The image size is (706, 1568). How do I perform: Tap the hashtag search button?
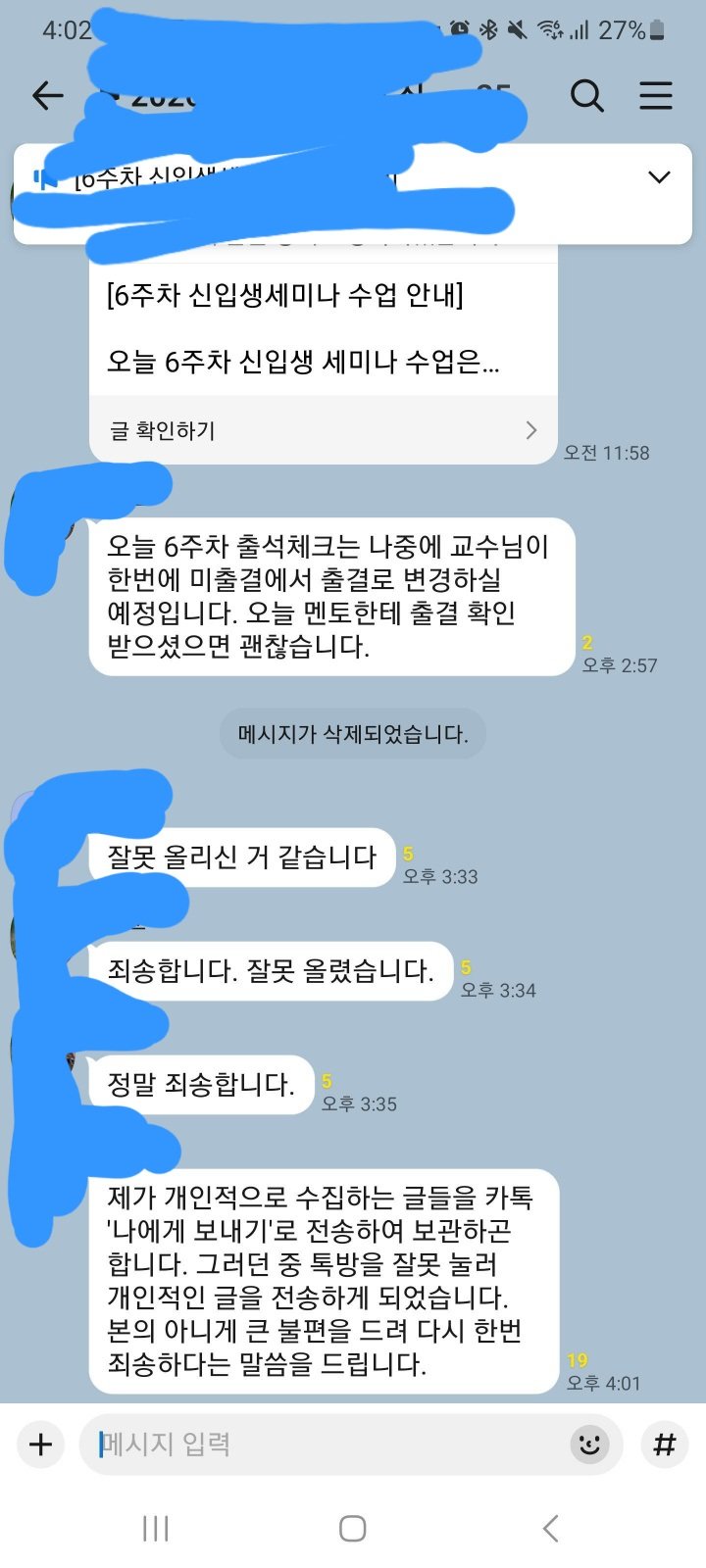point(665,1444)
